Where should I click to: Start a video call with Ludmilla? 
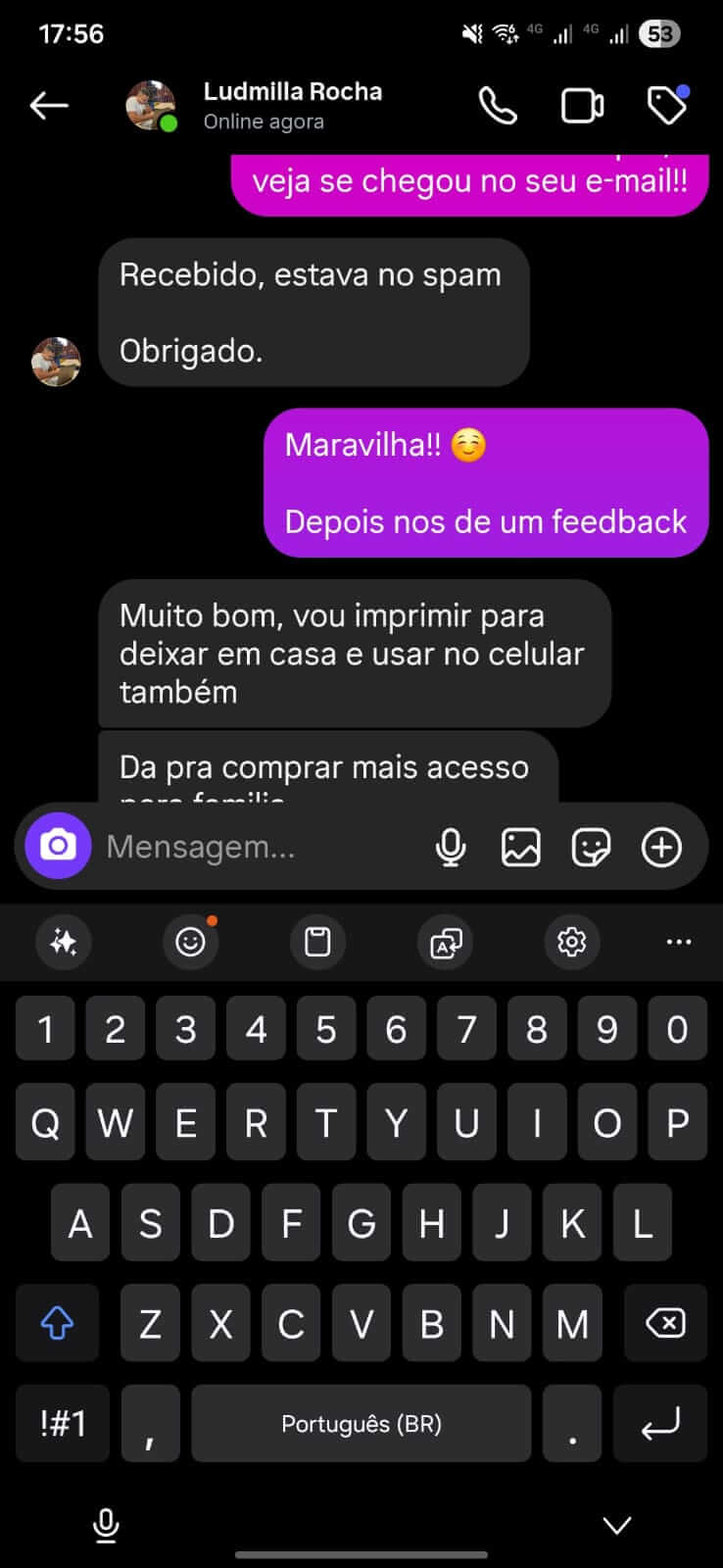coord(582,106)
